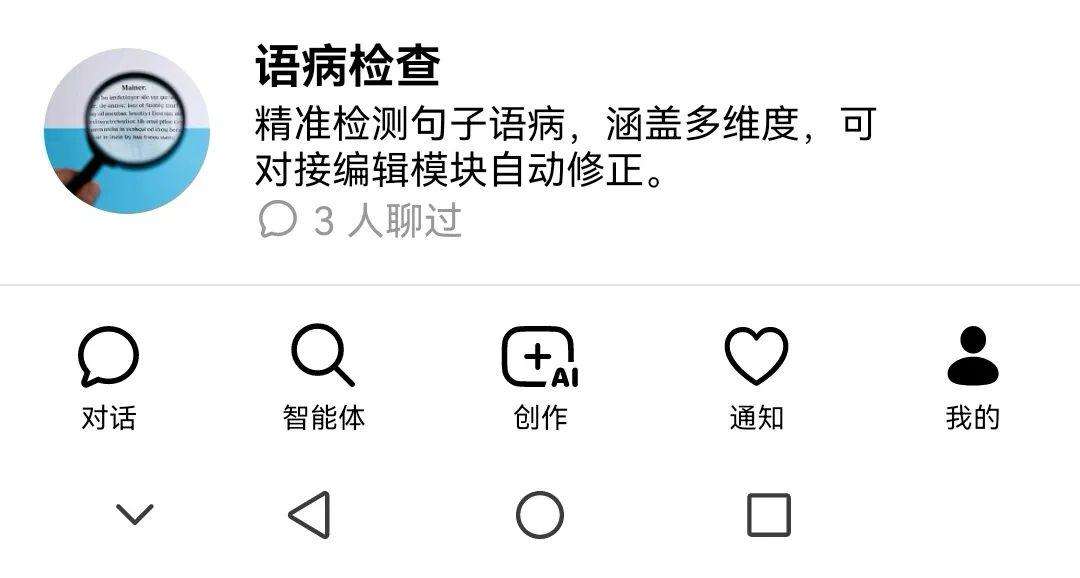Screen dimensions: 1080x578
Task: Hide the navigation bar with the down chevron
Action: tap(134, 515)
